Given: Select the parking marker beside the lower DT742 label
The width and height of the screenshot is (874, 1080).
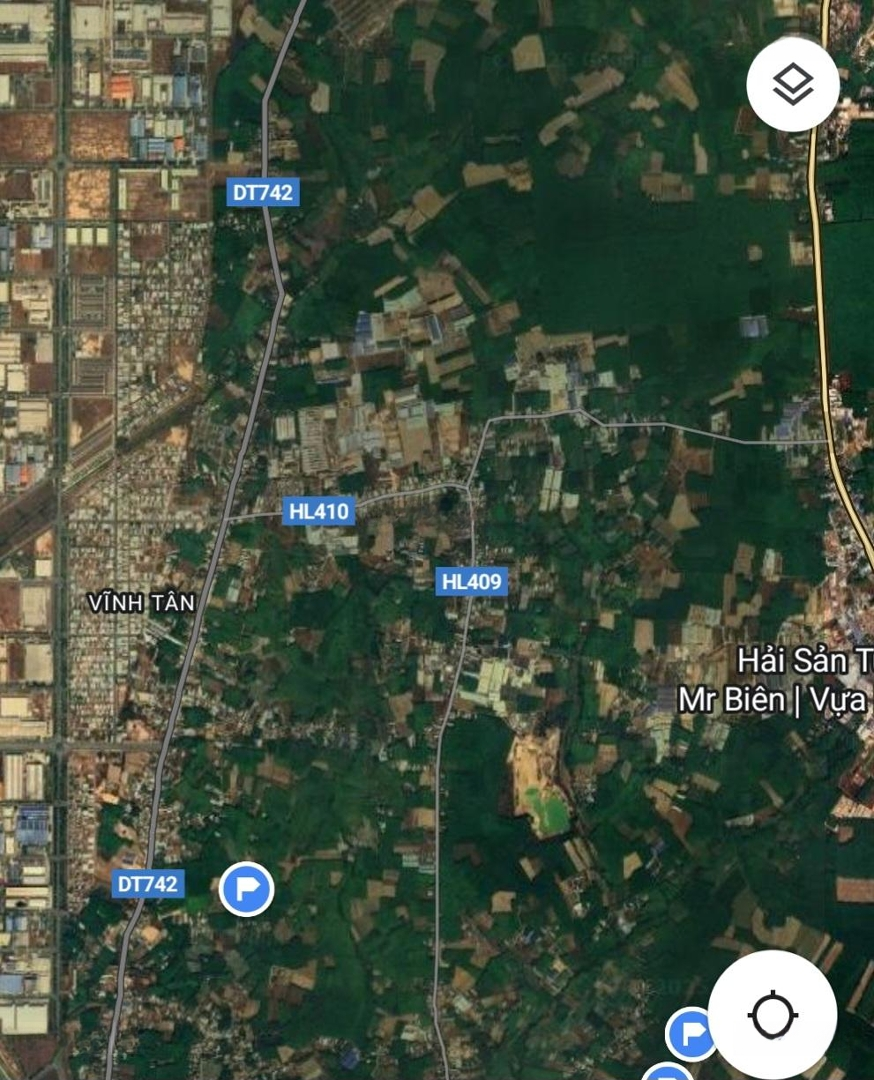Looking at the screenshot, I should tap(247, 888).
